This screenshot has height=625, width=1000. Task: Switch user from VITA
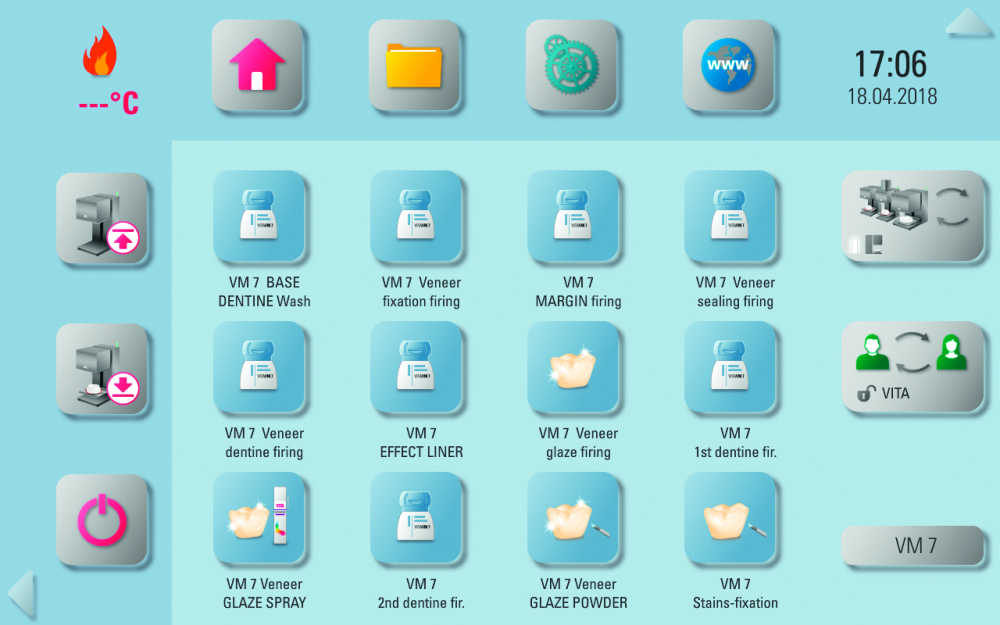pos(913,366)
